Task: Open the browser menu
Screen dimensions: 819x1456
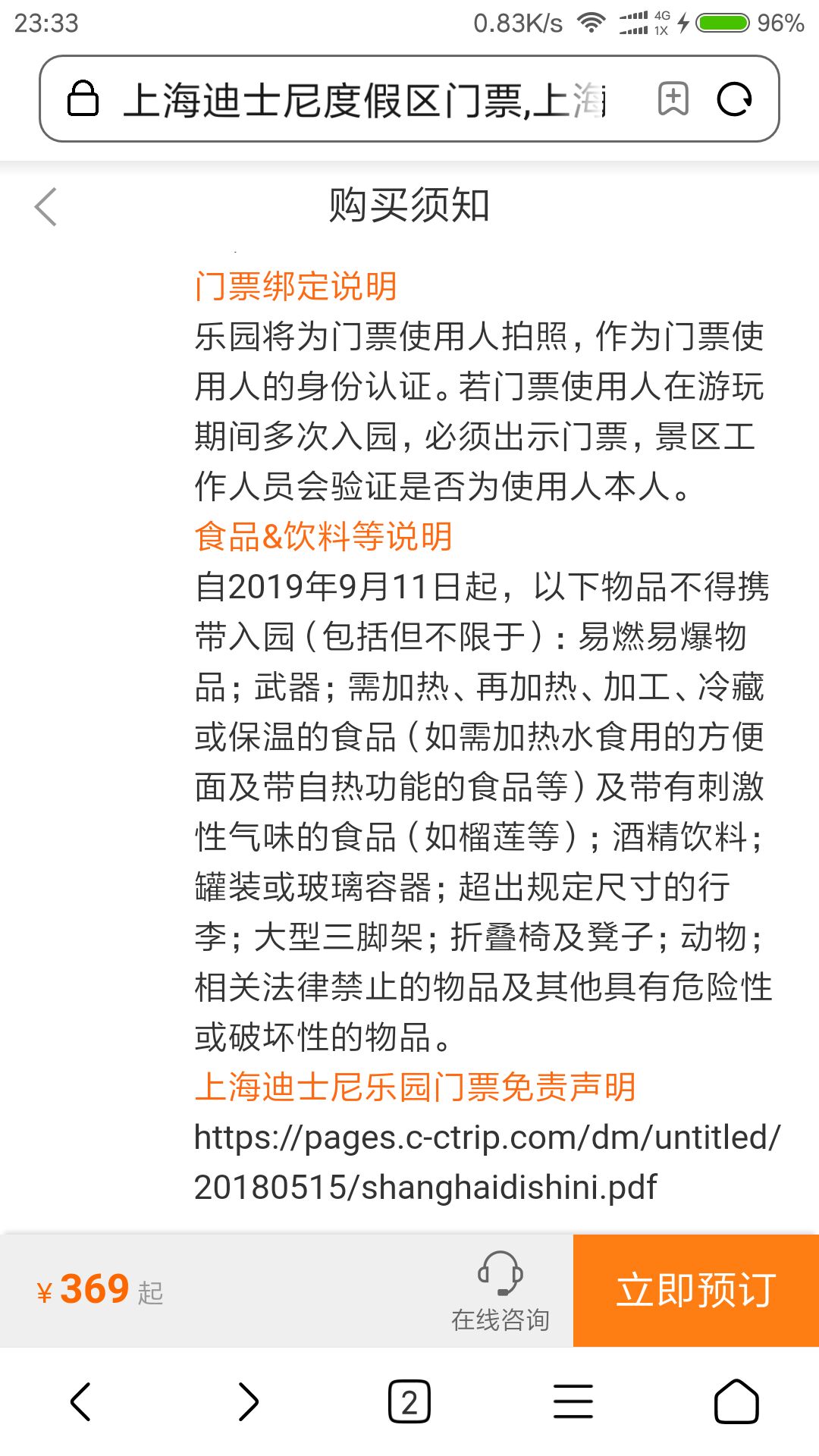Action: 573,1401
